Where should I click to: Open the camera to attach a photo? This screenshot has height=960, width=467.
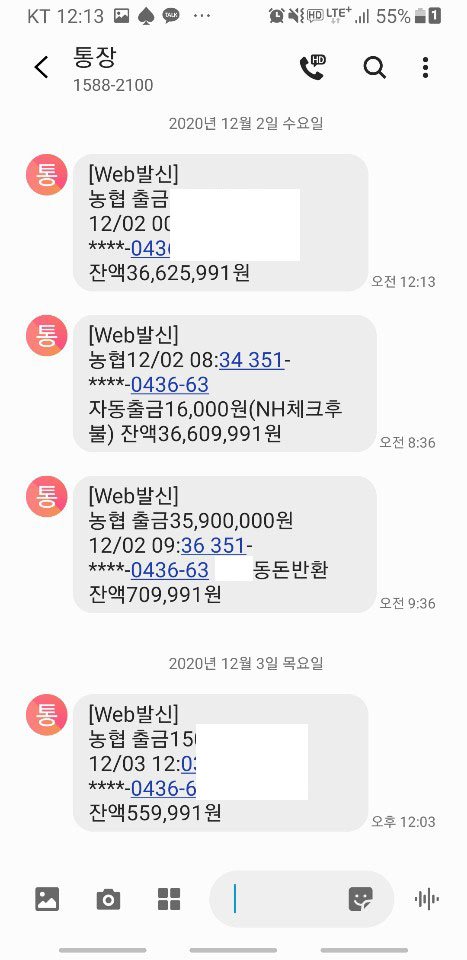(x=108, y=899)
